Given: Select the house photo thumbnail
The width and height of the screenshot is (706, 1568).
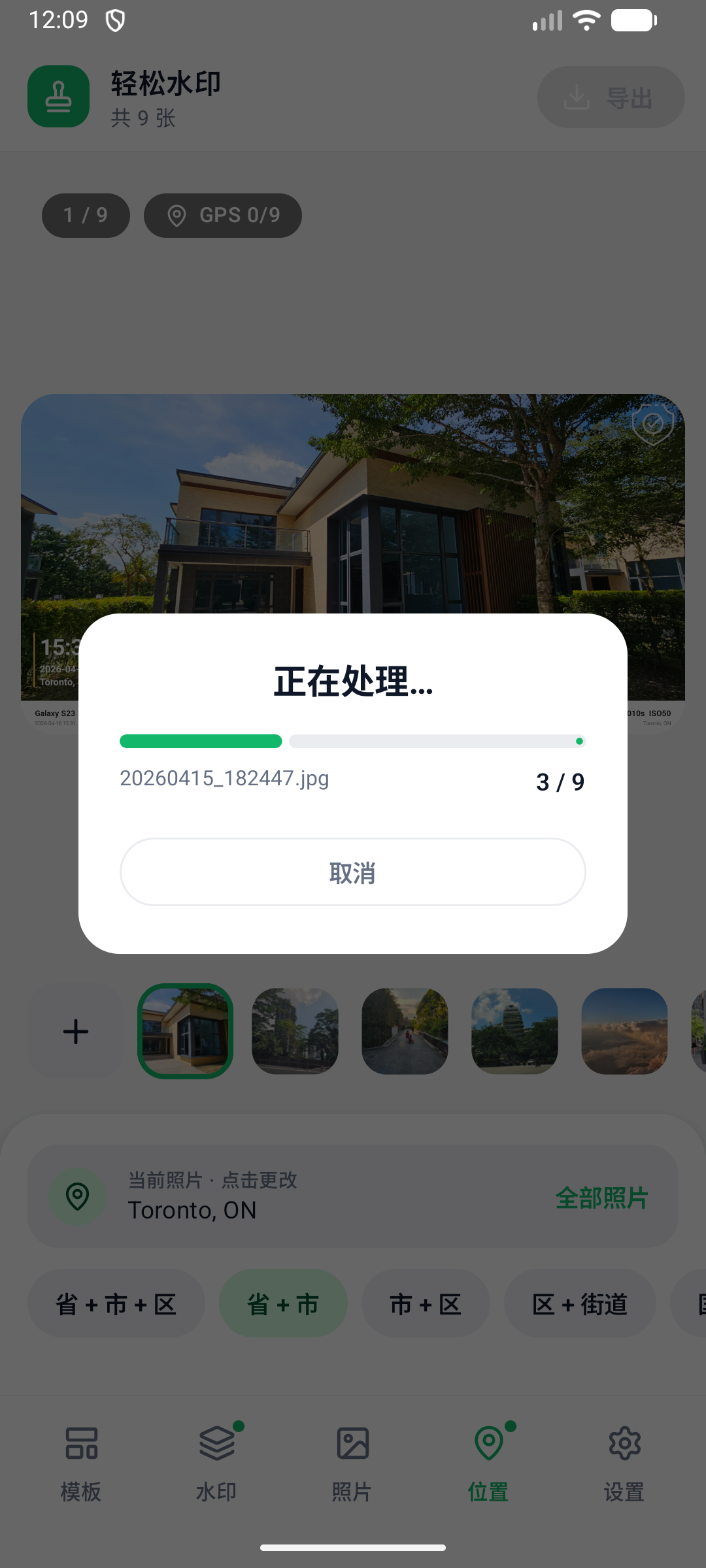Looking at the screenshot, I should pos(185,1032).
